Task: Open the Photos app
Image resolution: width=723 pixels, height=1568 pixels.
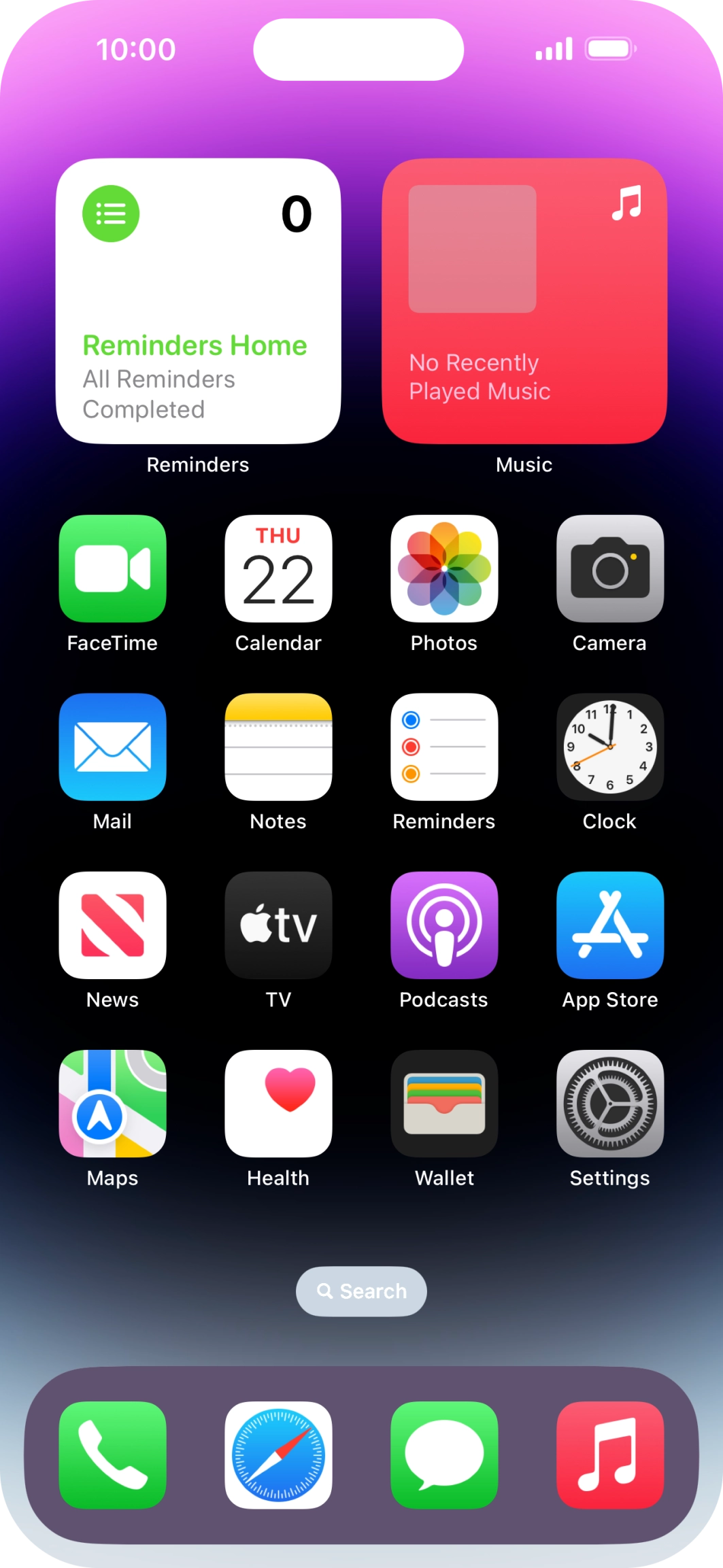Action: point(444,568)
